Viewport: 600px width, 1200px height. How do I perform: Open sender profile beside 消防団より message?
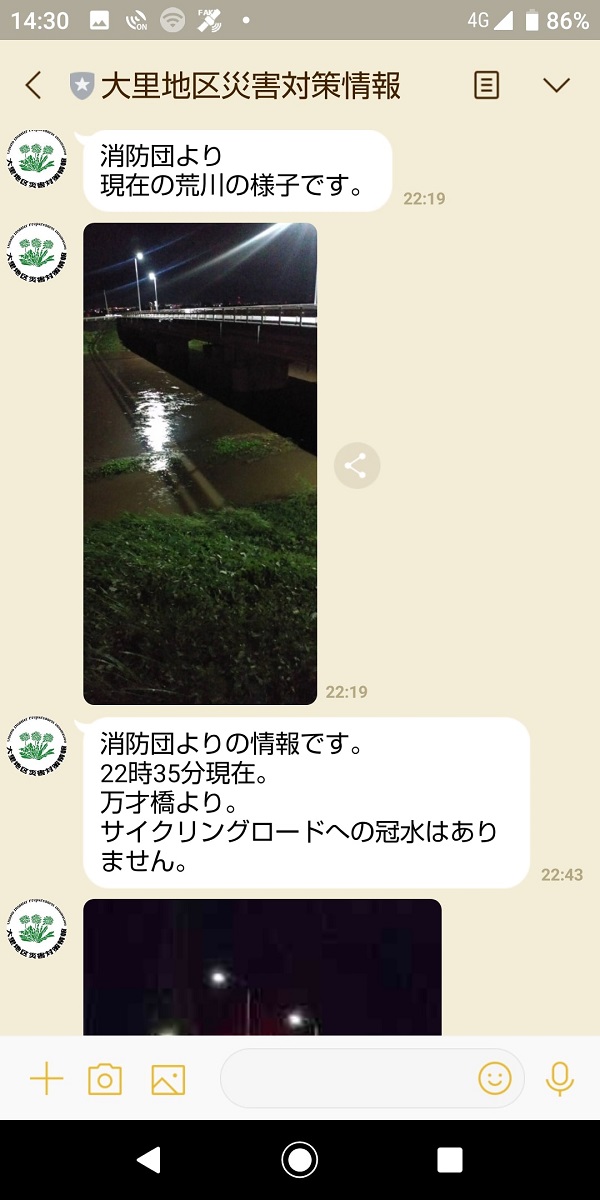[x=37, y=156]
